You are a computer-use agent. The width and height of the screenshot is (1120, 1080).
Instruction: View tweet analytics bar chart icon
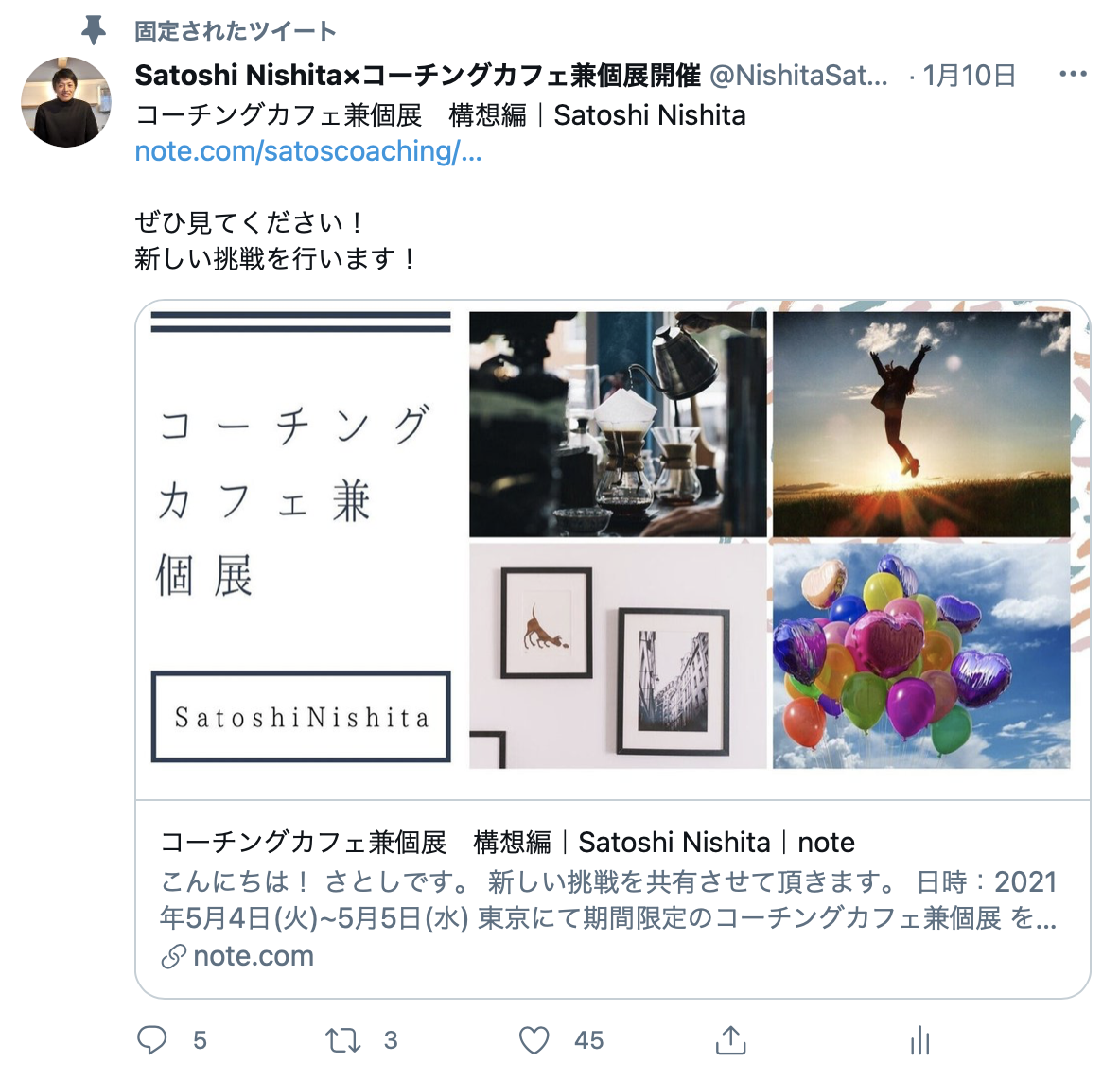(x=919, y=1040)
